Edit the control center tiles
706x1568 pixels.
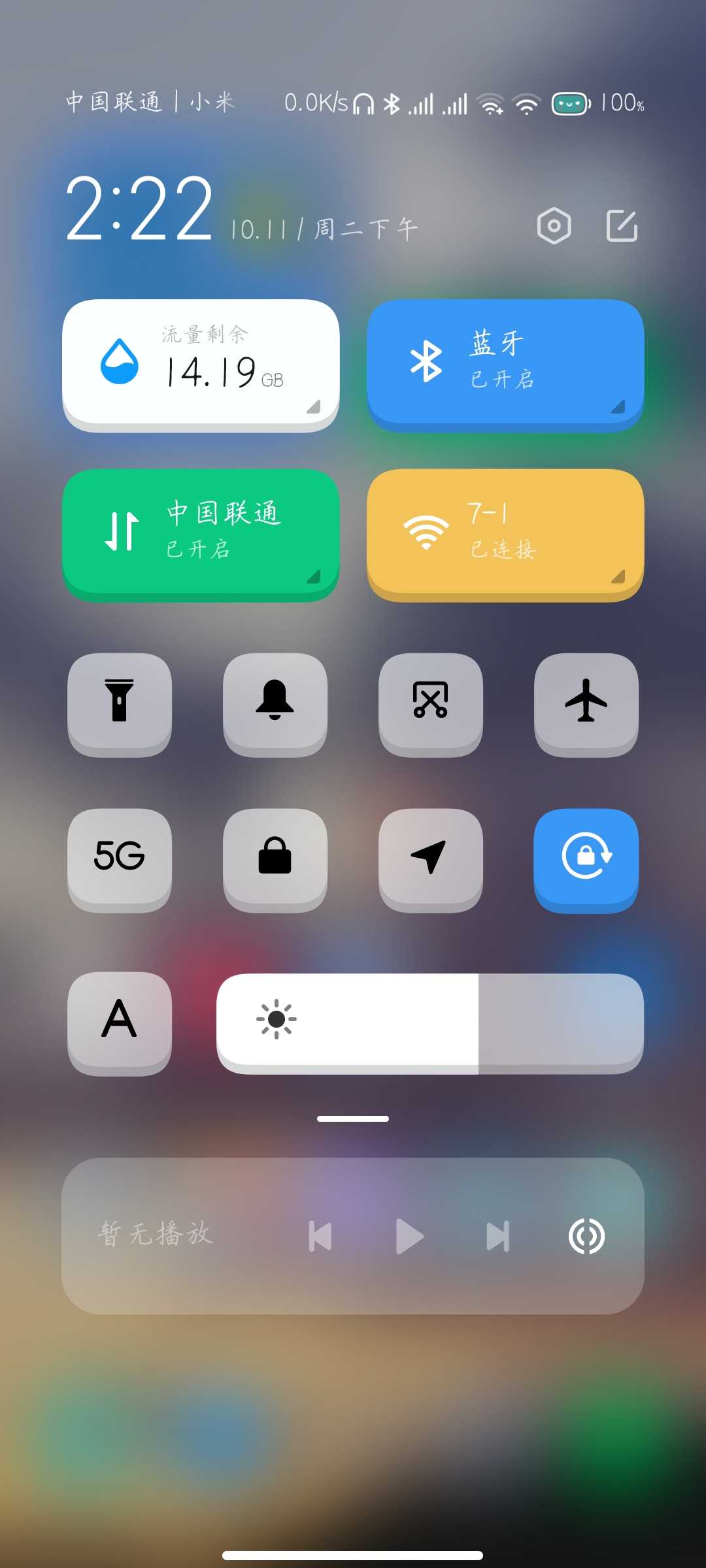tap(622, 226)
